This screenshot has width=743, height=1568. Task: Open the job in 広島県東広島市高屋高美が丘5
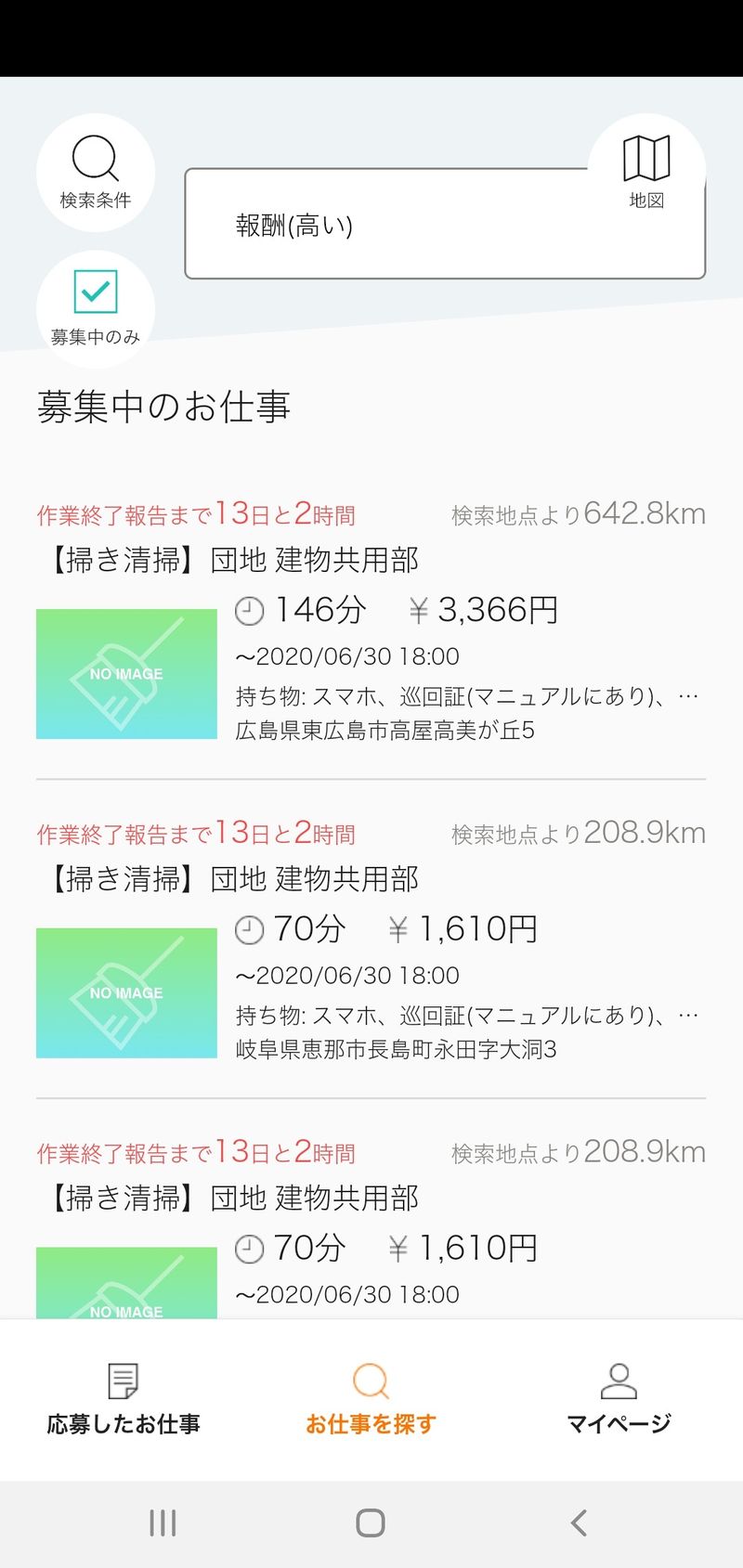371,641
